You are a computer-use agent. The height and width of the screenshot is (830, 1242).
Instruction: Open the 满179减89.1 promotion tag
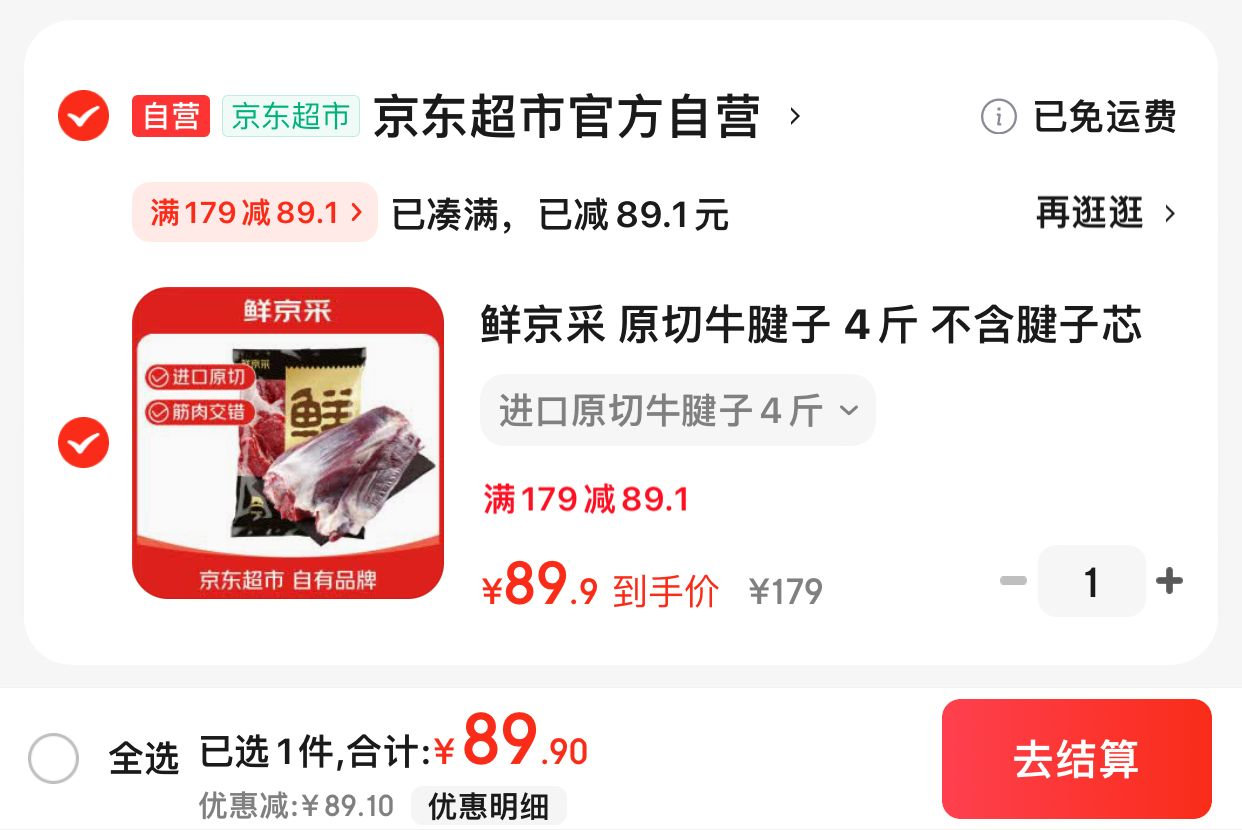254,212
